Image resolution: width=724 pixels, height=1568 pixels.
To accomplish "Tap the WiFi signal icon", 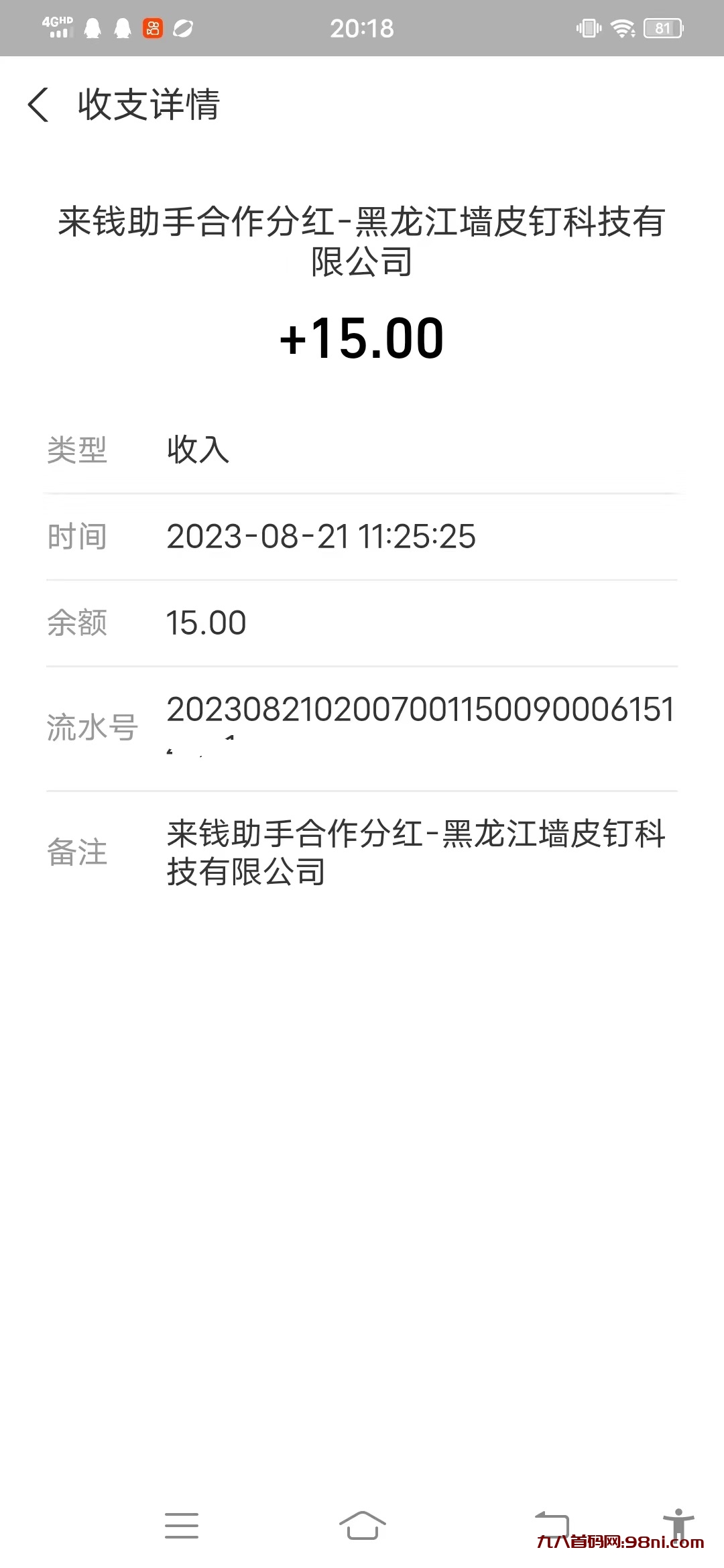I will click(x=623, y=28).
